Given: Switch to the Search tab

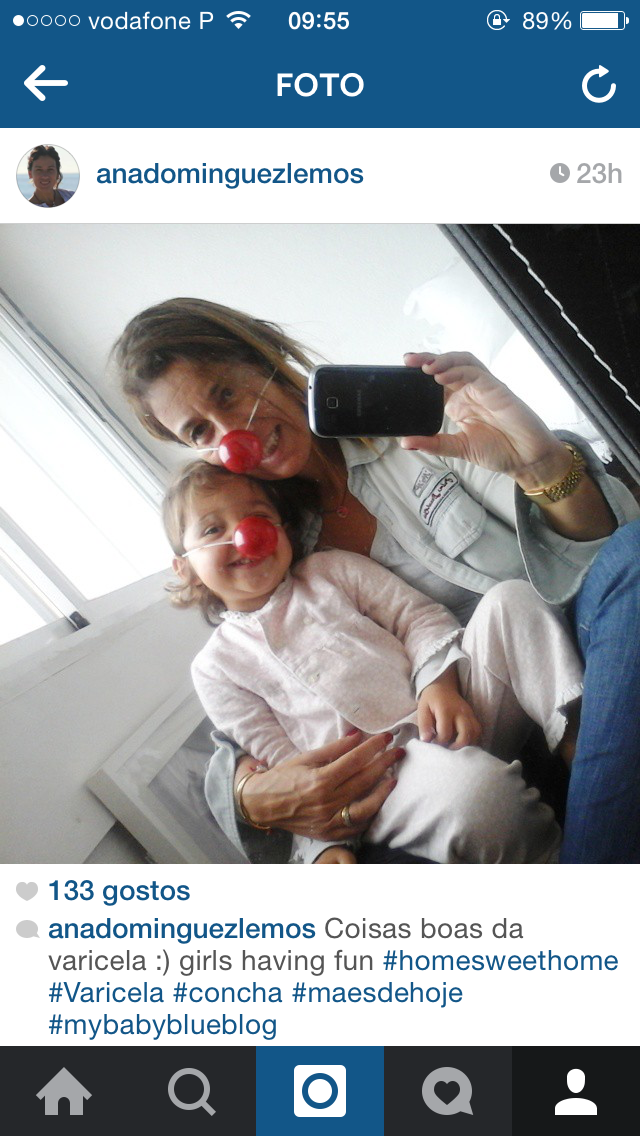Looking at the screenshot, I should [x=191, y=1091].
